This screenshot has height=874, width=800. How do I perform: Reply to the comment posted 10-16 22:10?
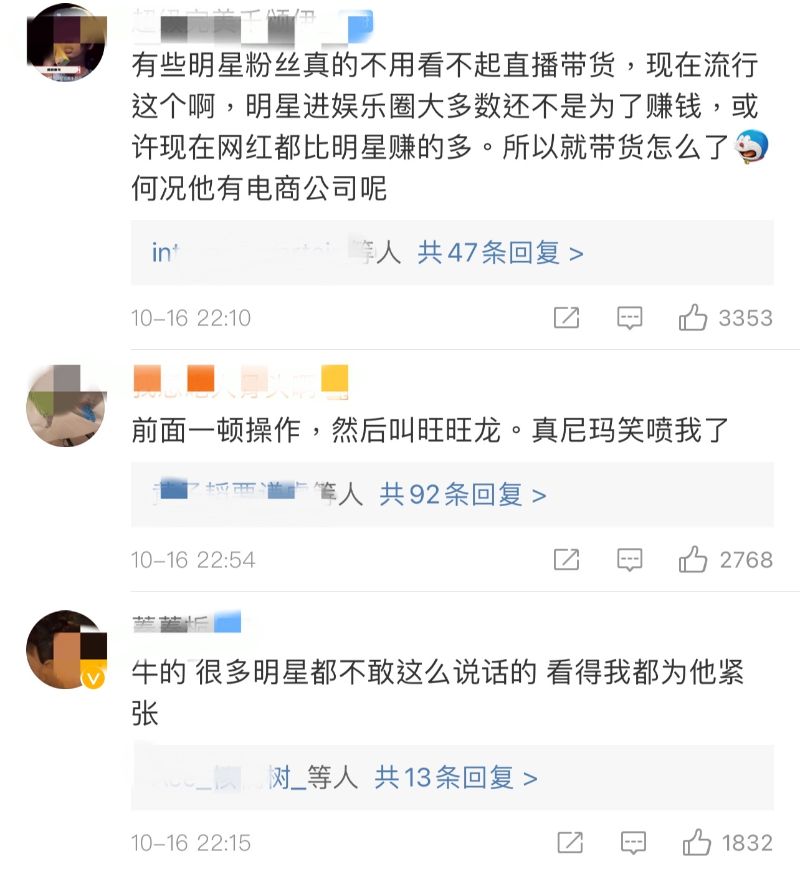[629, 318]
